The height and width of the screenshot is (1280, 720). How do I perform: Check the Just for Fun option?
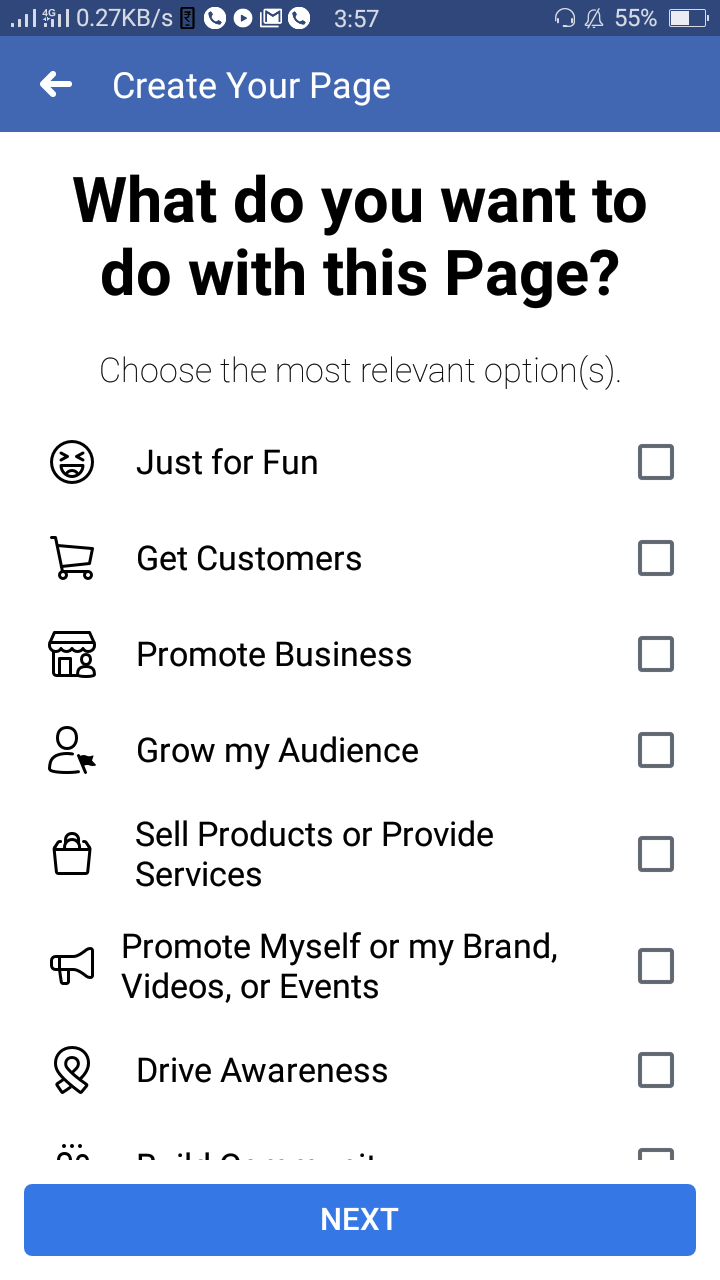[x=656, y=463]
